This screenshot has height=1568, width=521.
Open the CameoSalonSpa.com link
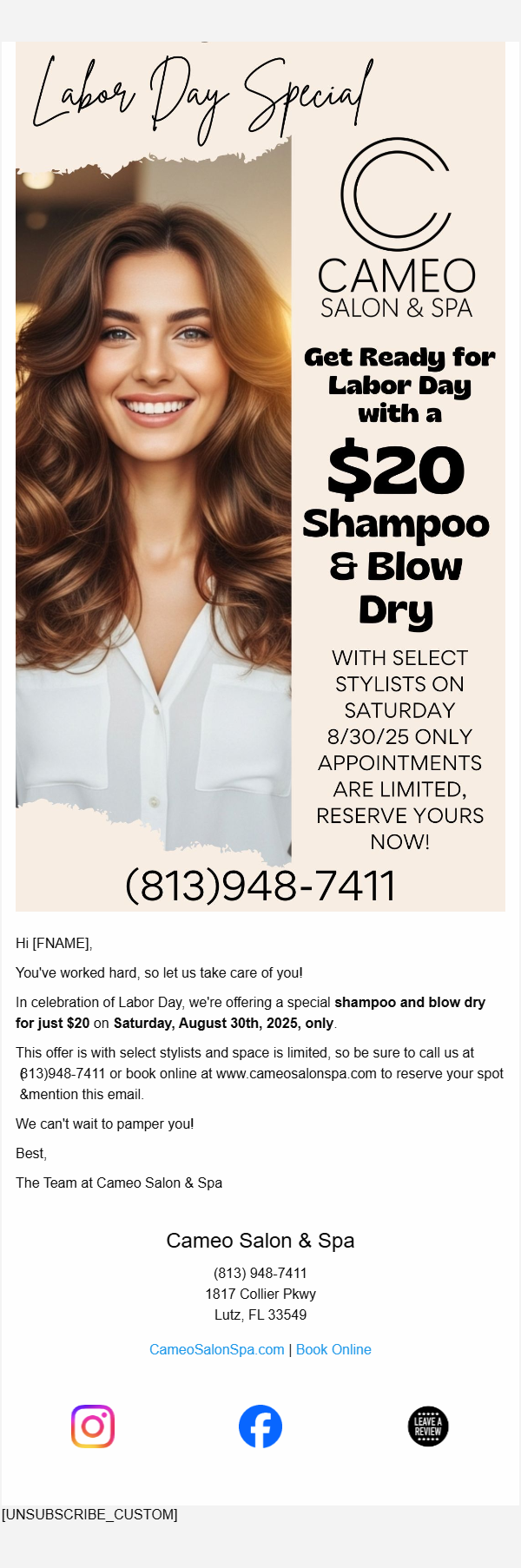[216, 1349]
